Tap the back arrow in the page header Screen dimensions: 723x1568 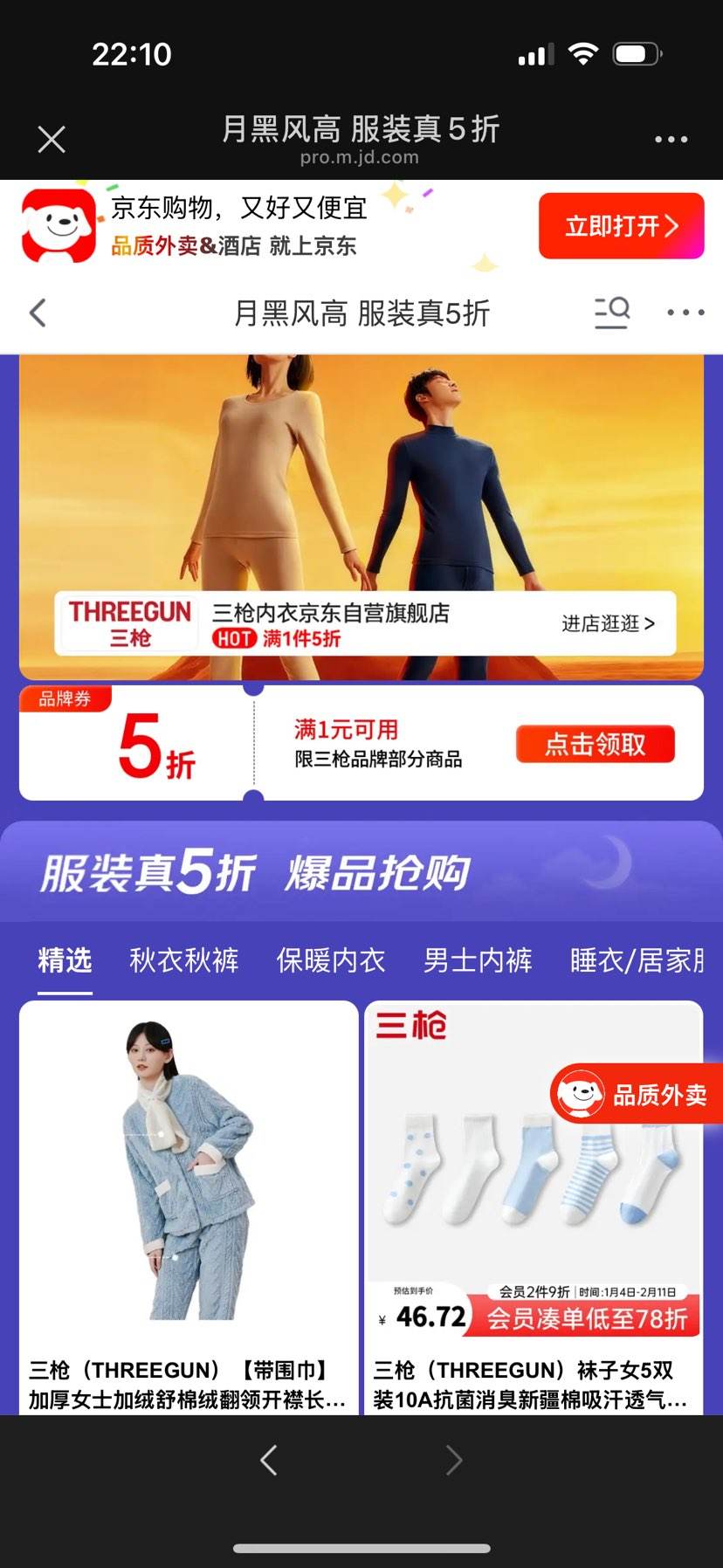(38, 312)
